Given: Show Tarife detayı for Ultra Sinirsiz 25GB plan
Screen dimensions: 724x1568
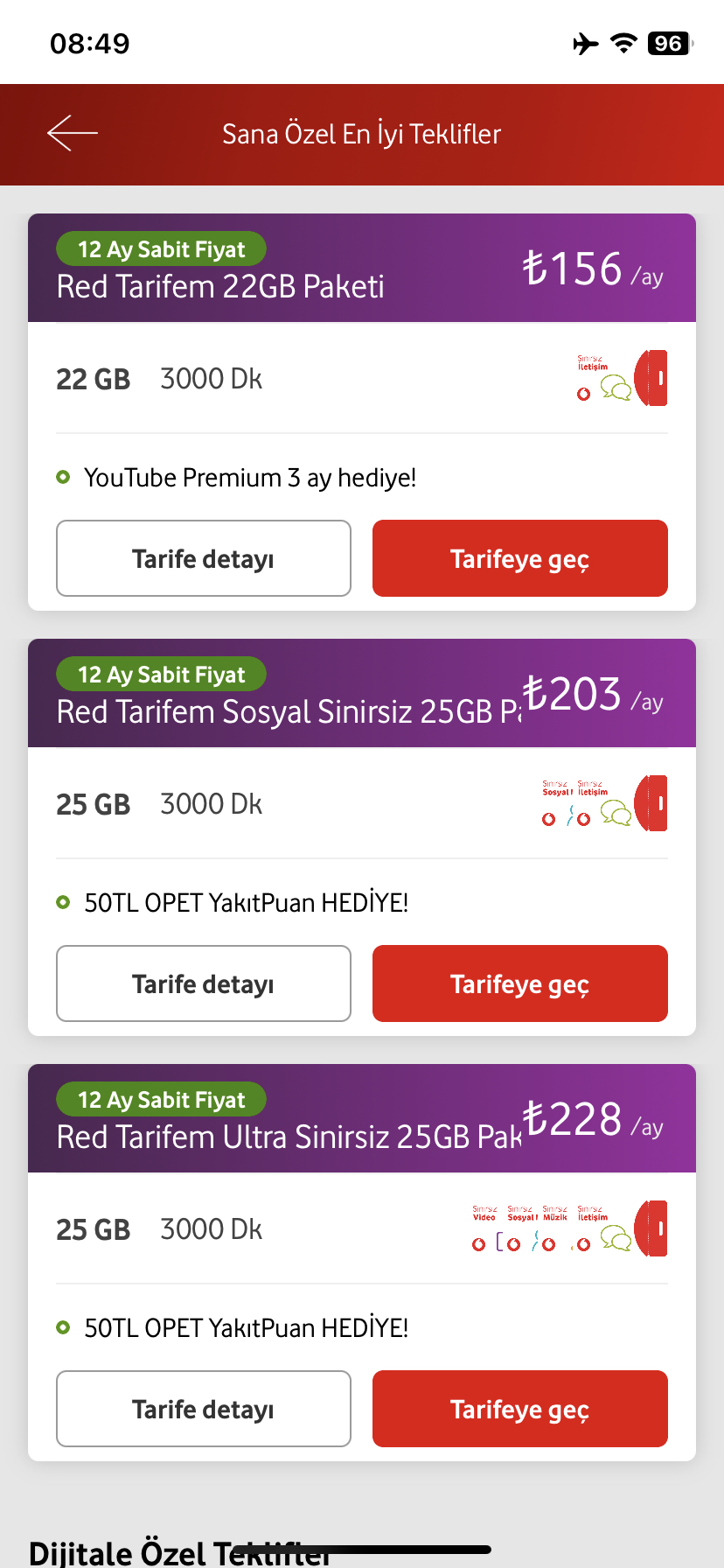Looking at the screenshot, I should [x=204, y=1409].
